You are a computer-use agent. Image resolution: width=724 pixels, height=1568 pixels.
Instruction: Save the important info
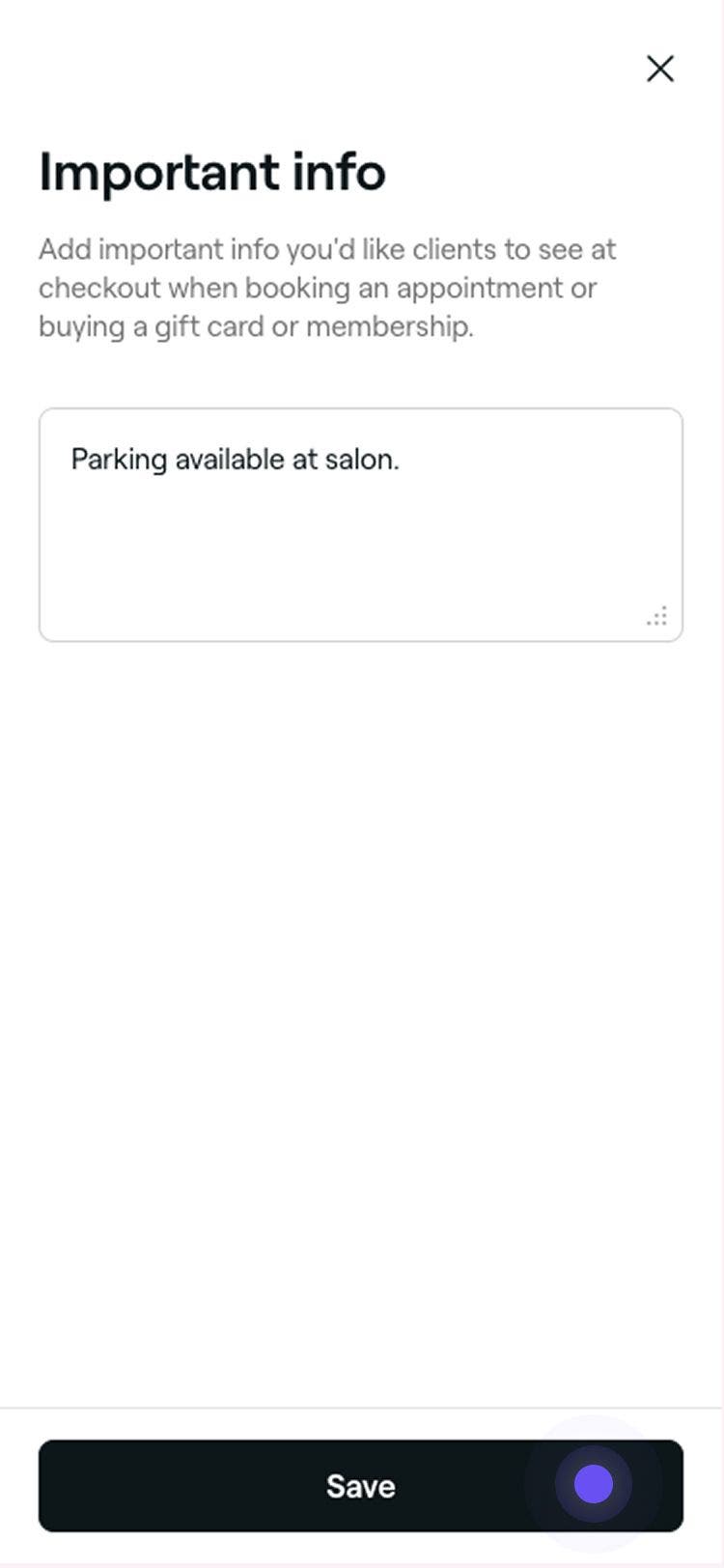[360, 1486]
